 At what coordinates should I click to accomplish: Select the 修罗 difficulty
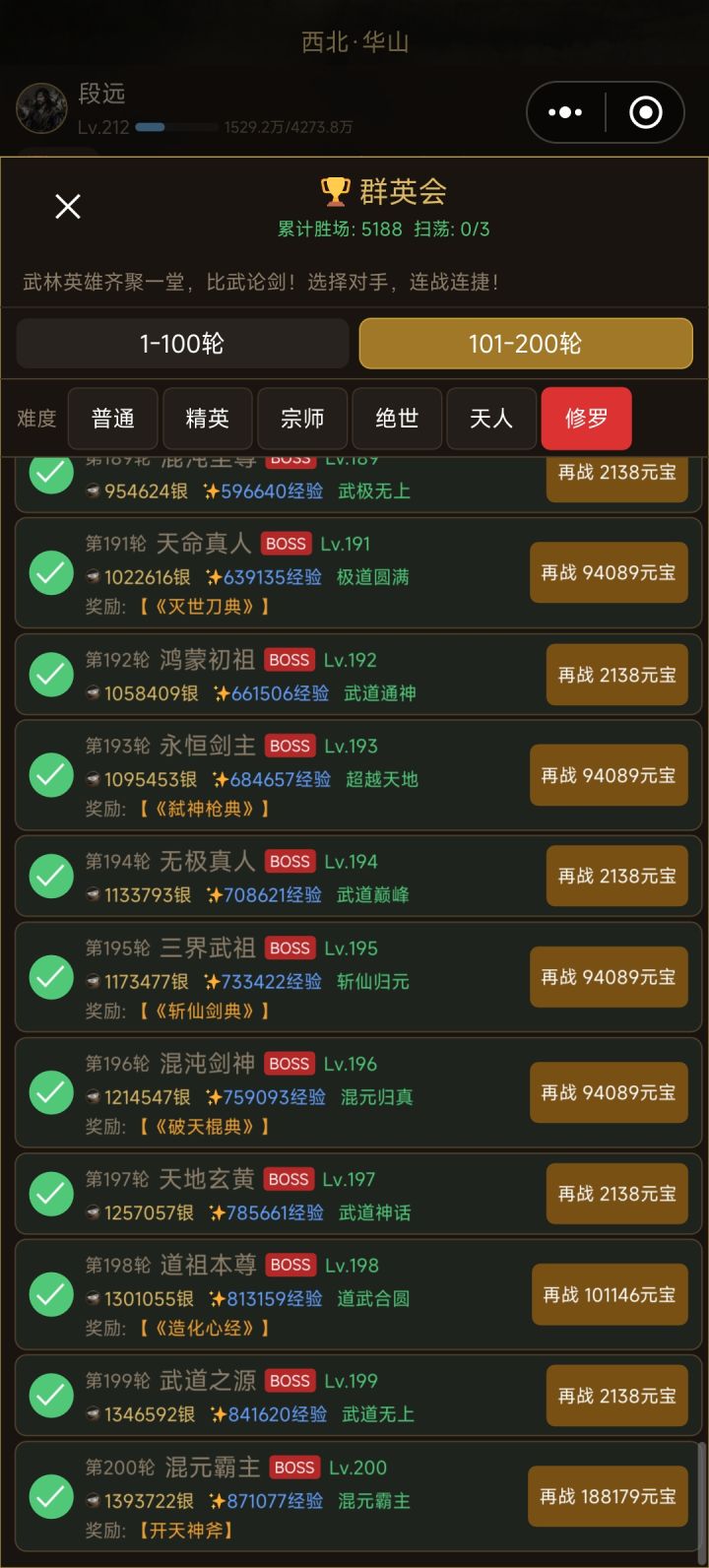click(x=586, y=418)
